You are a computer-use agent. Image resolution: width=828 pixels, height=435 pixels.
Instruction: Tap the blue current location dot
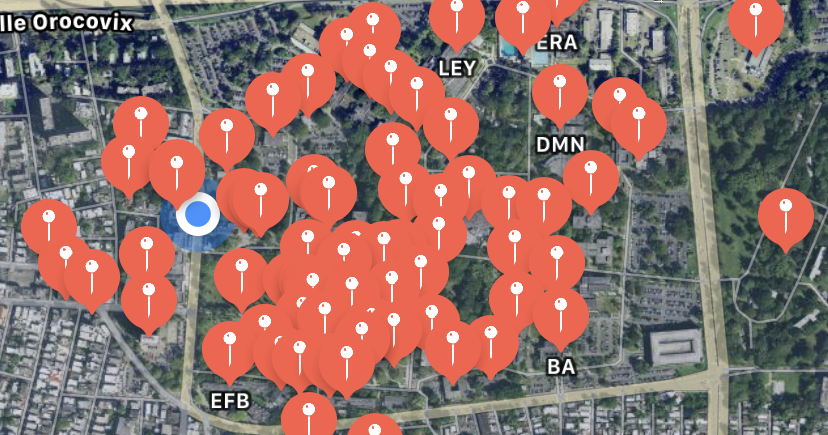coord(198,213)
